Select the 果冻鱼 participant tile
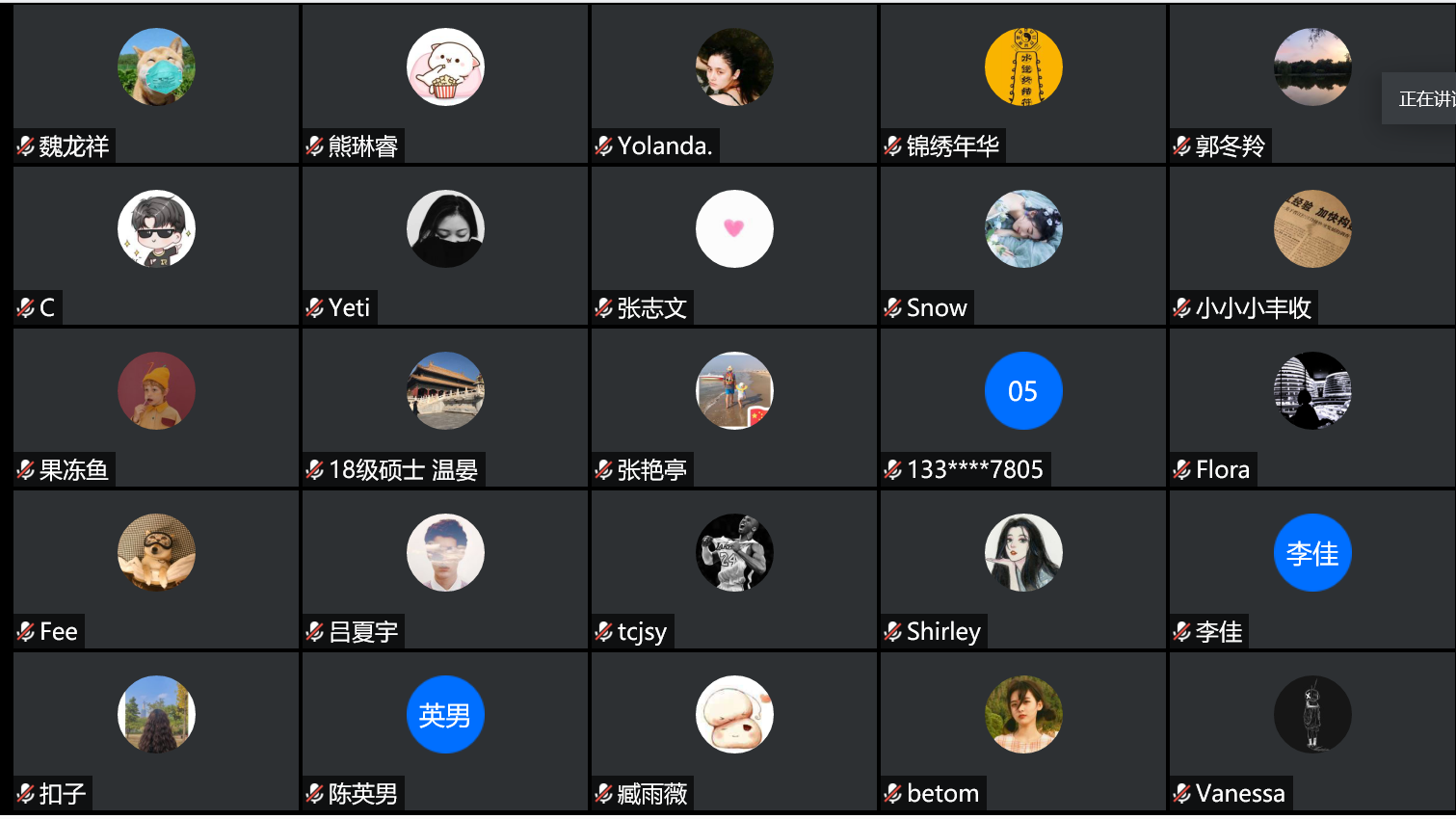This screenshot has height=819, width=1456. 156,407
